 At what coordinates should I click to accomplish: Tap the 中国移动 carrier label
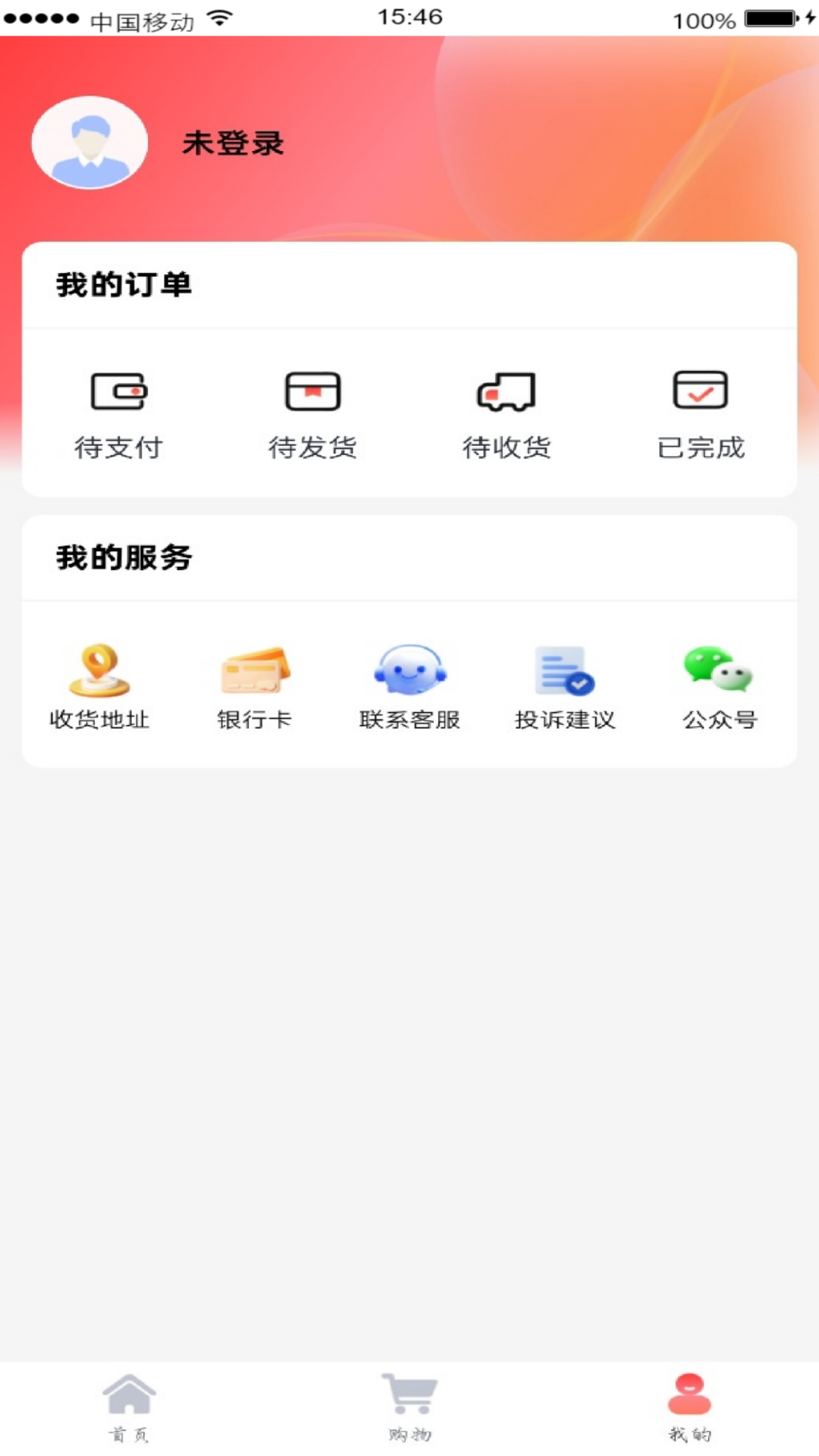click(142, 20)
